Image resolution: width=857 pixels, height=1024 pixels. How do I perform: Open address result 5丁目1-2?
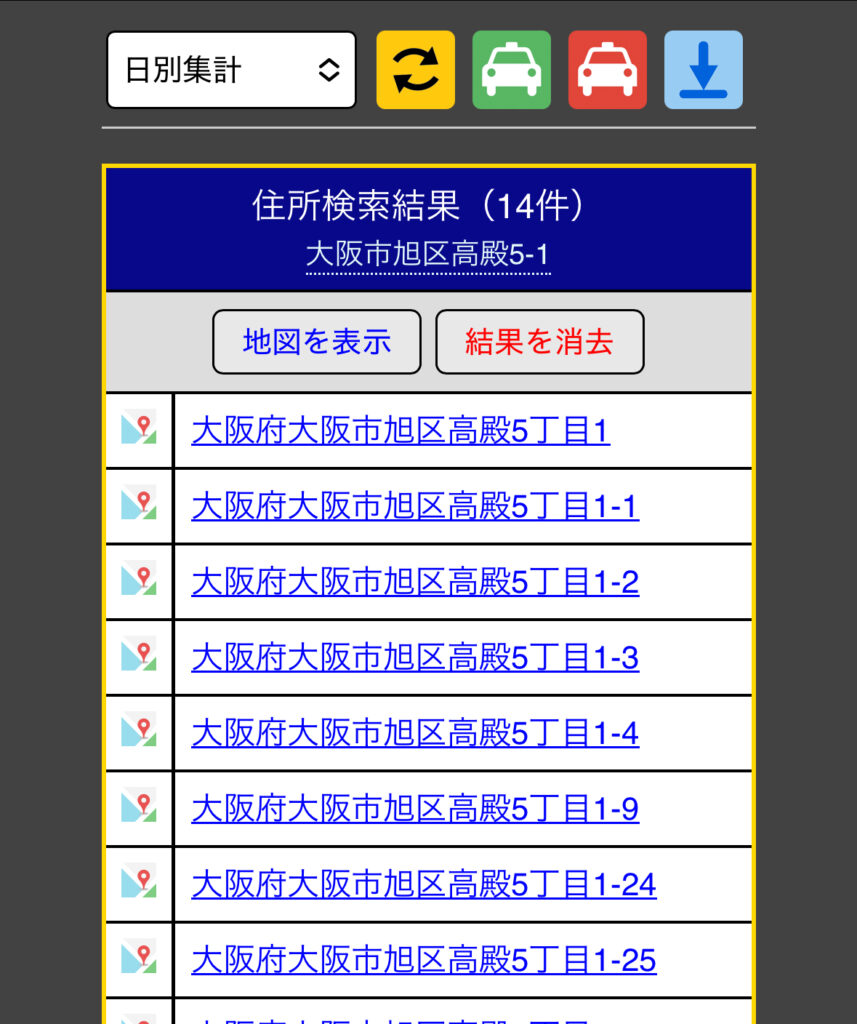point(414,582)
